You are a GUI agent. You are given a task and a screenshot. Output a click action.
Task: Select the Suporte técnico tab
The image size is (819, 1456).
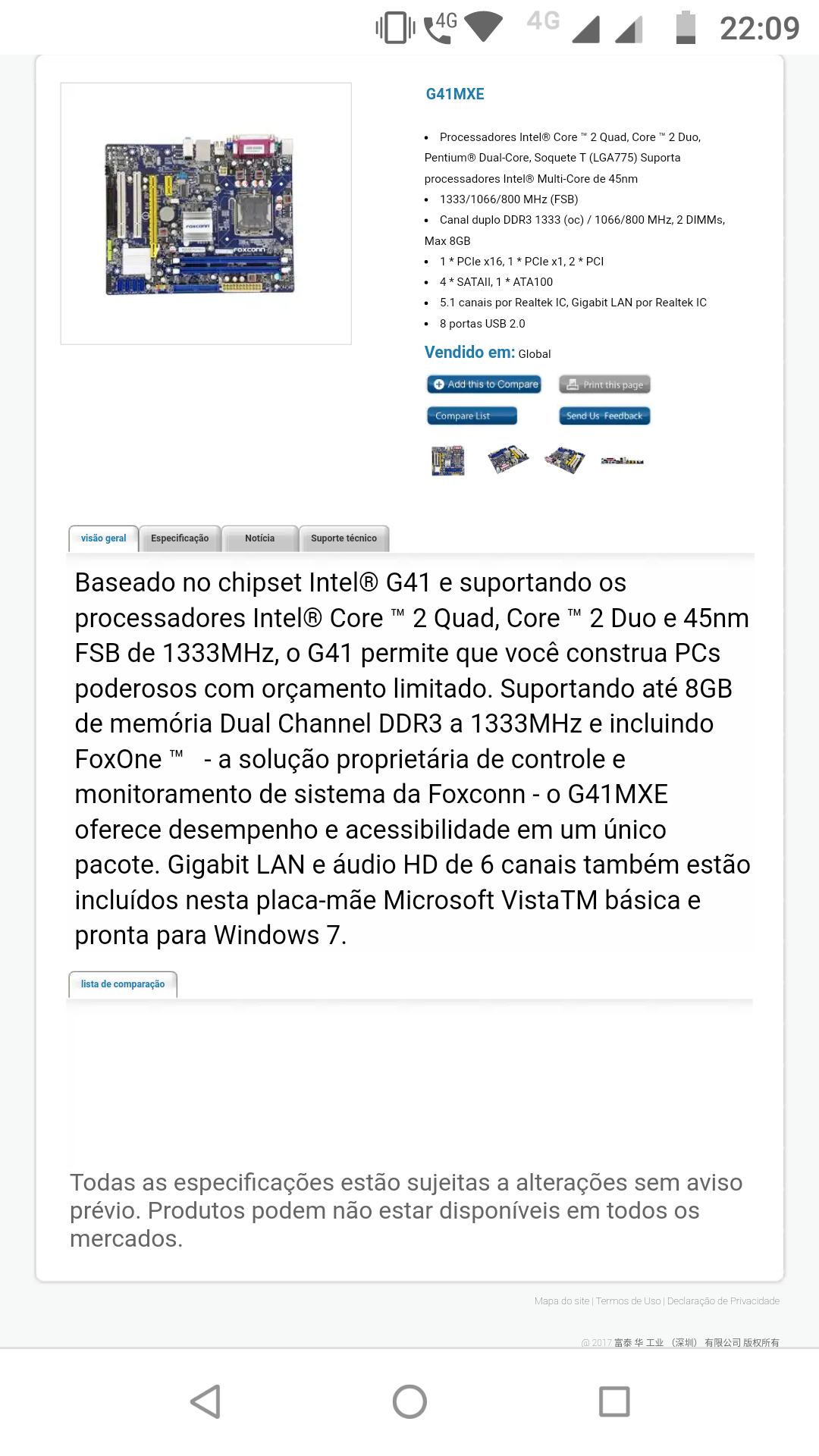point(344,538)
